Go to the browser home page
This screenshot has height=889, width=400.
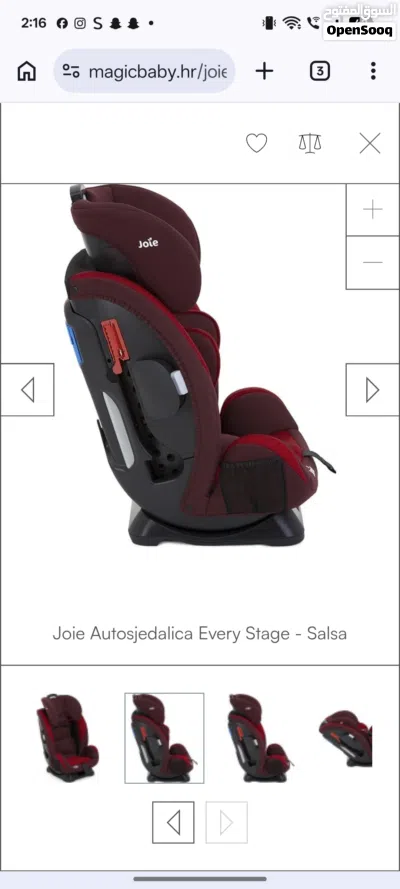click(x=27, y=71)
